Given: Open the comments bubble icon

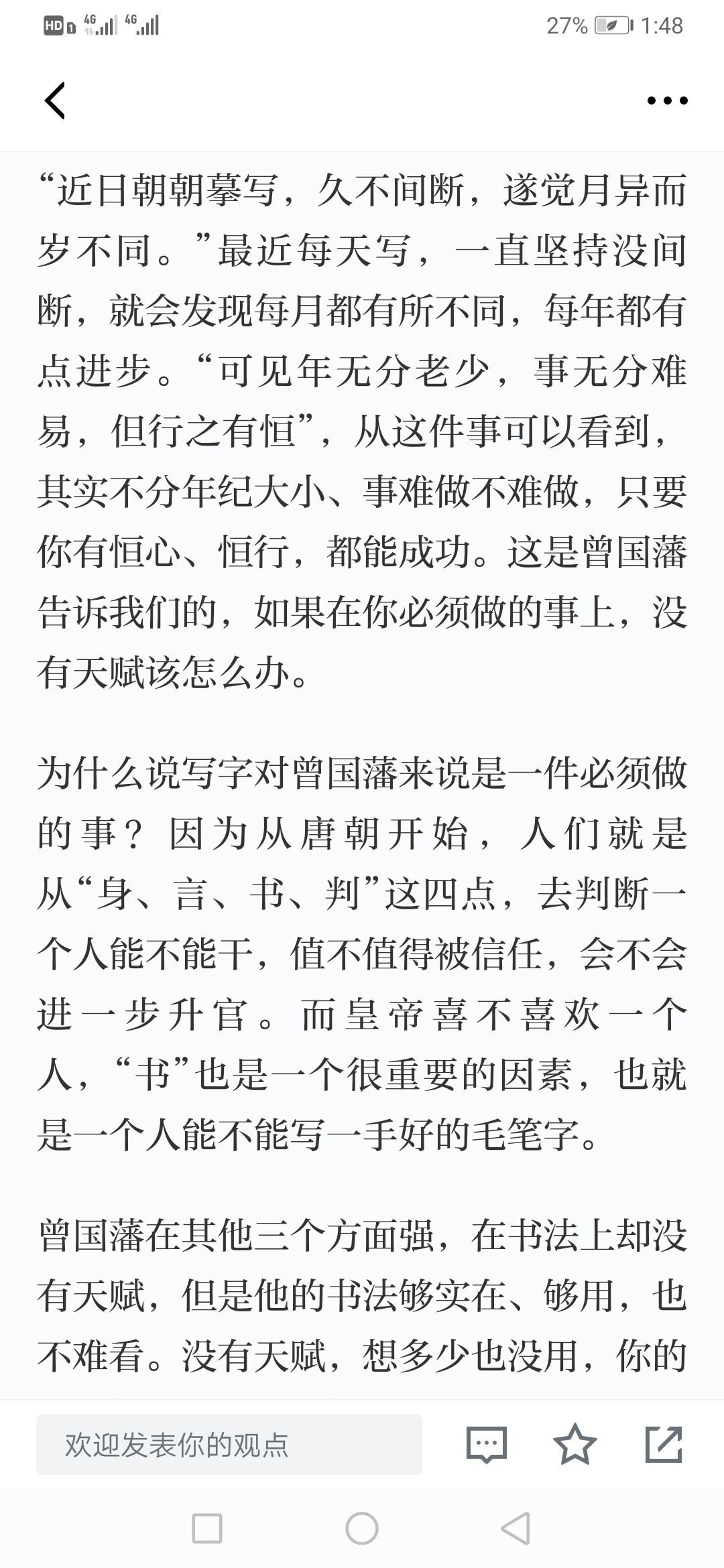Looking at the screenshot, I should (486, 1444).
